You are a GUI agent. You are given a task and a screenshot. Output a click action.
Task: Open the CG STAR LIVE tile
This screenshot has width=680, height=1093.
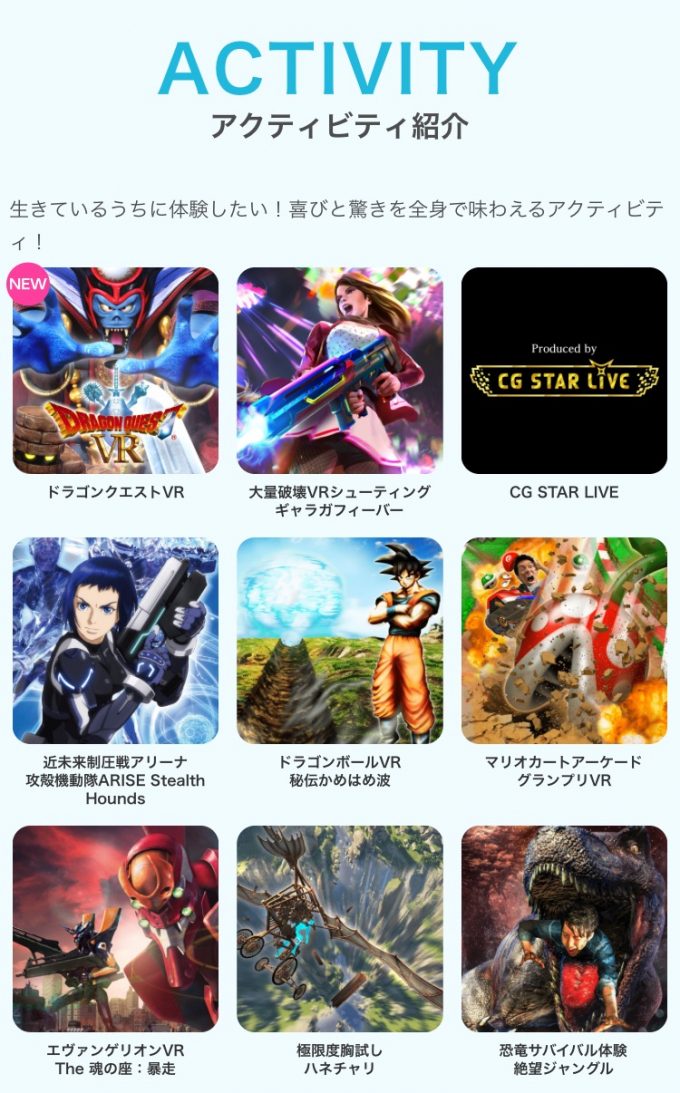click(564, 370)
